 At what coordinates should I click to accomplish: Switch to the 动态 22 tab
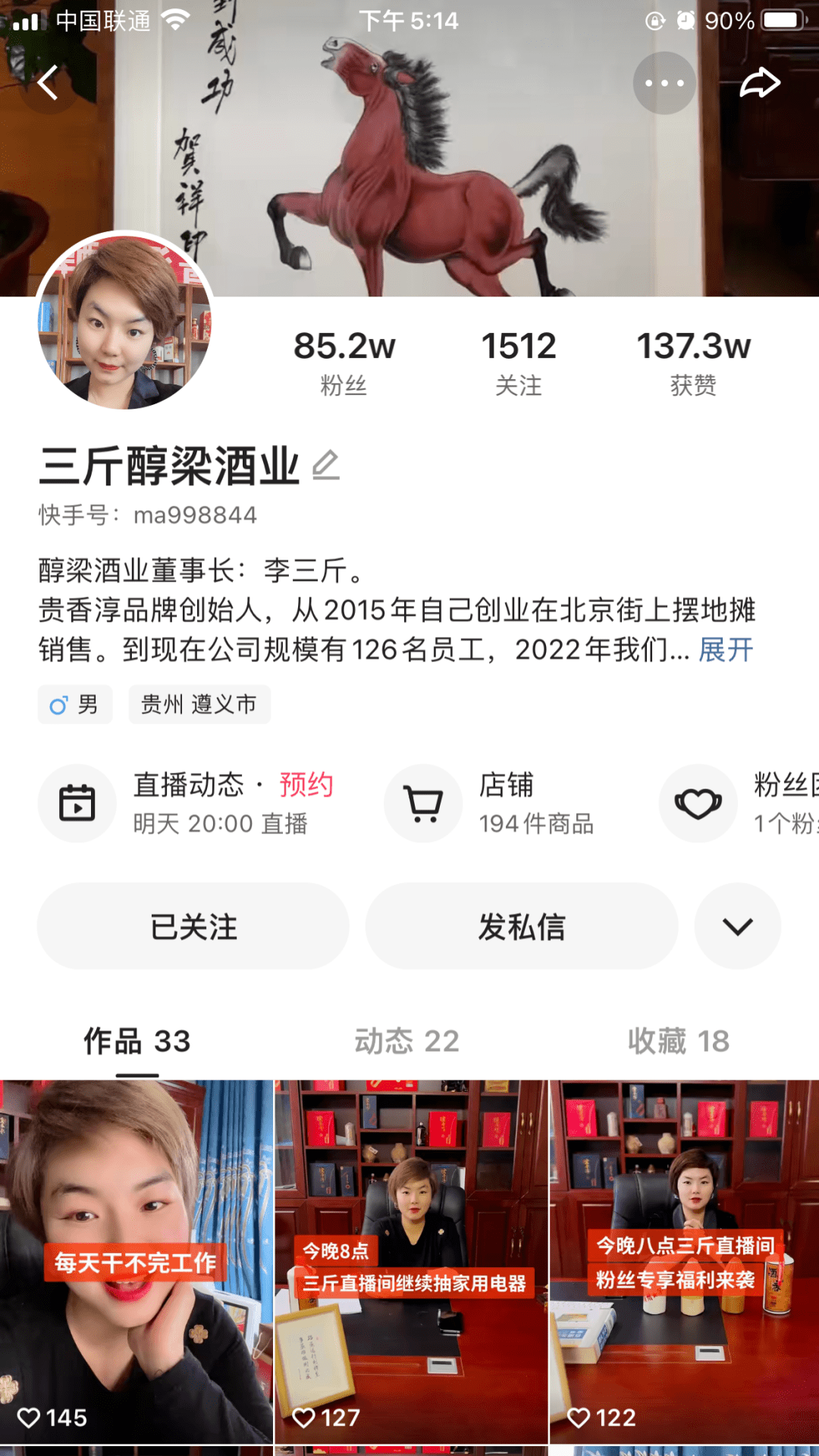[407, 1041]
